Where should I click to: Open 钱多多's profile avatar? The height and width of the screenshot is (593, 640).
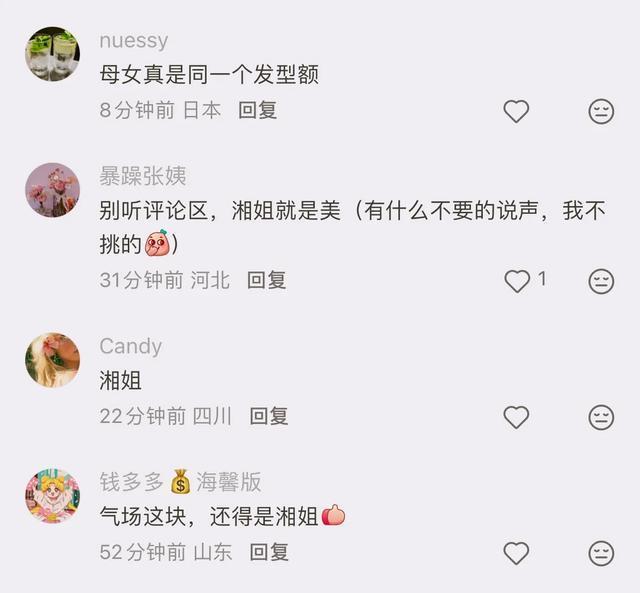tap(52, 496)
